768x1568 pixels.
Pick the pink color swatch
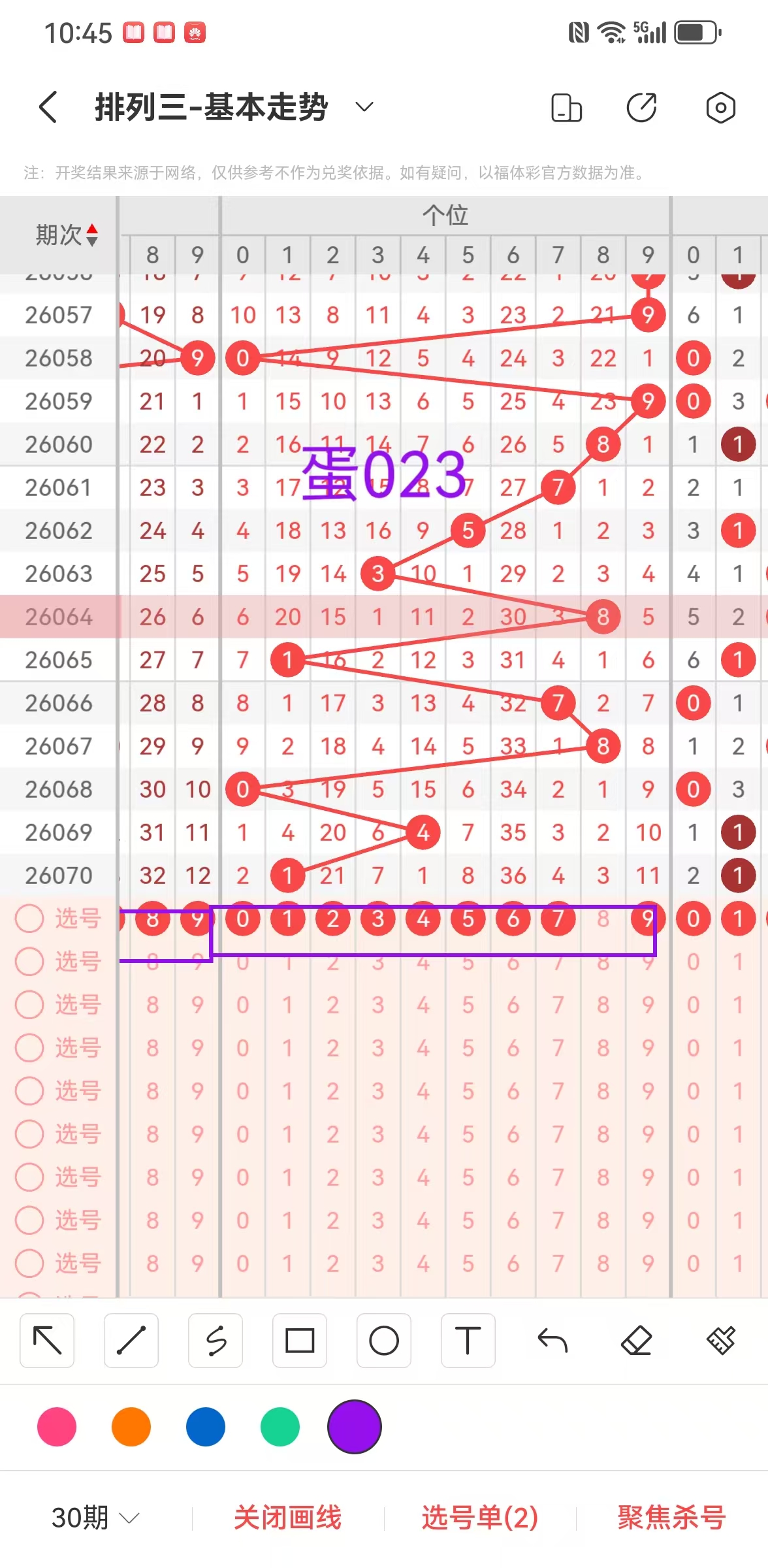(57, 1427)
